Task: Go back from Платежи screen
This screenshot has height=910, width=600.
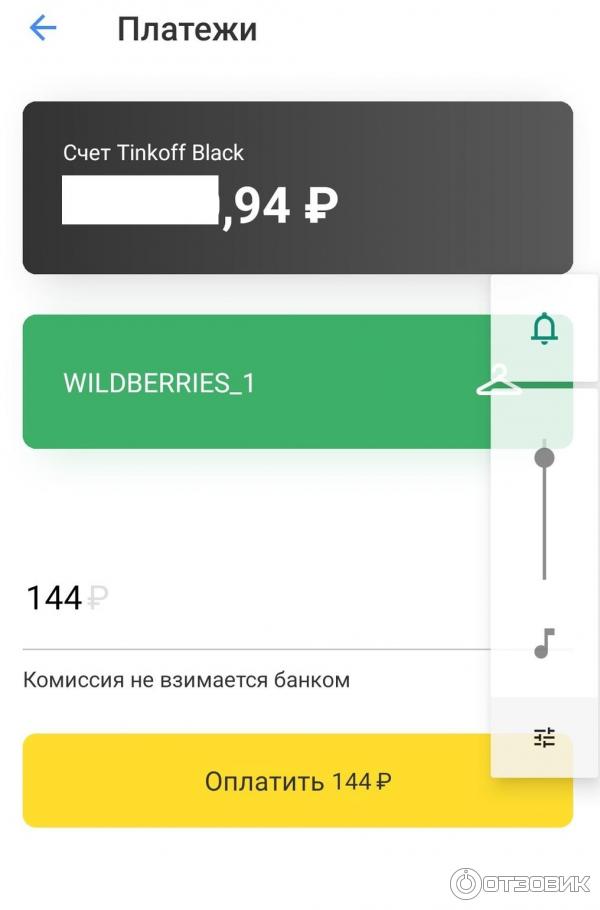Action: [43, 29]
